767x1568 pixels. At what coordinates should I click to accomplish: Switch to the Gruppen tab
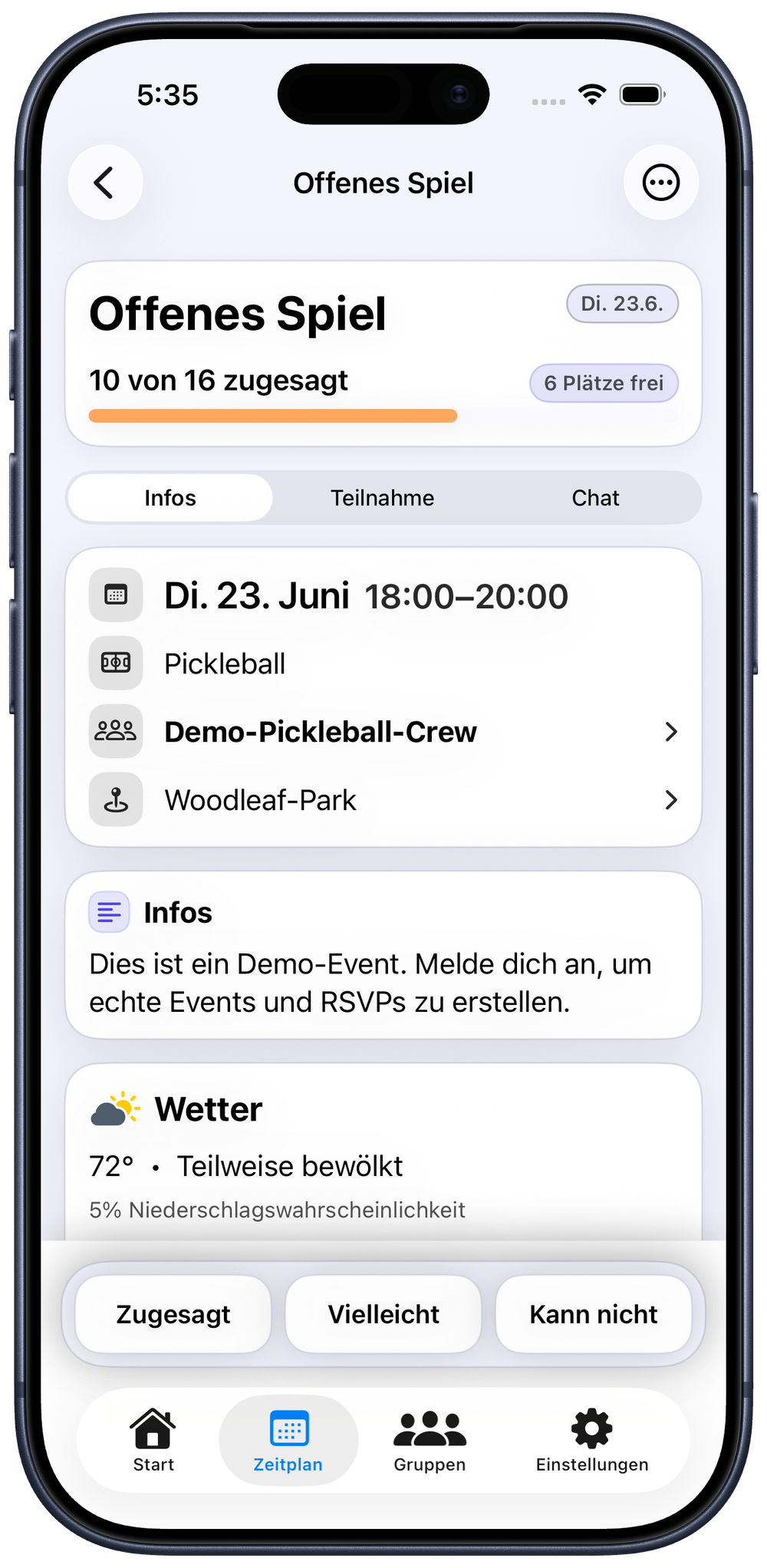(430, 1441)
